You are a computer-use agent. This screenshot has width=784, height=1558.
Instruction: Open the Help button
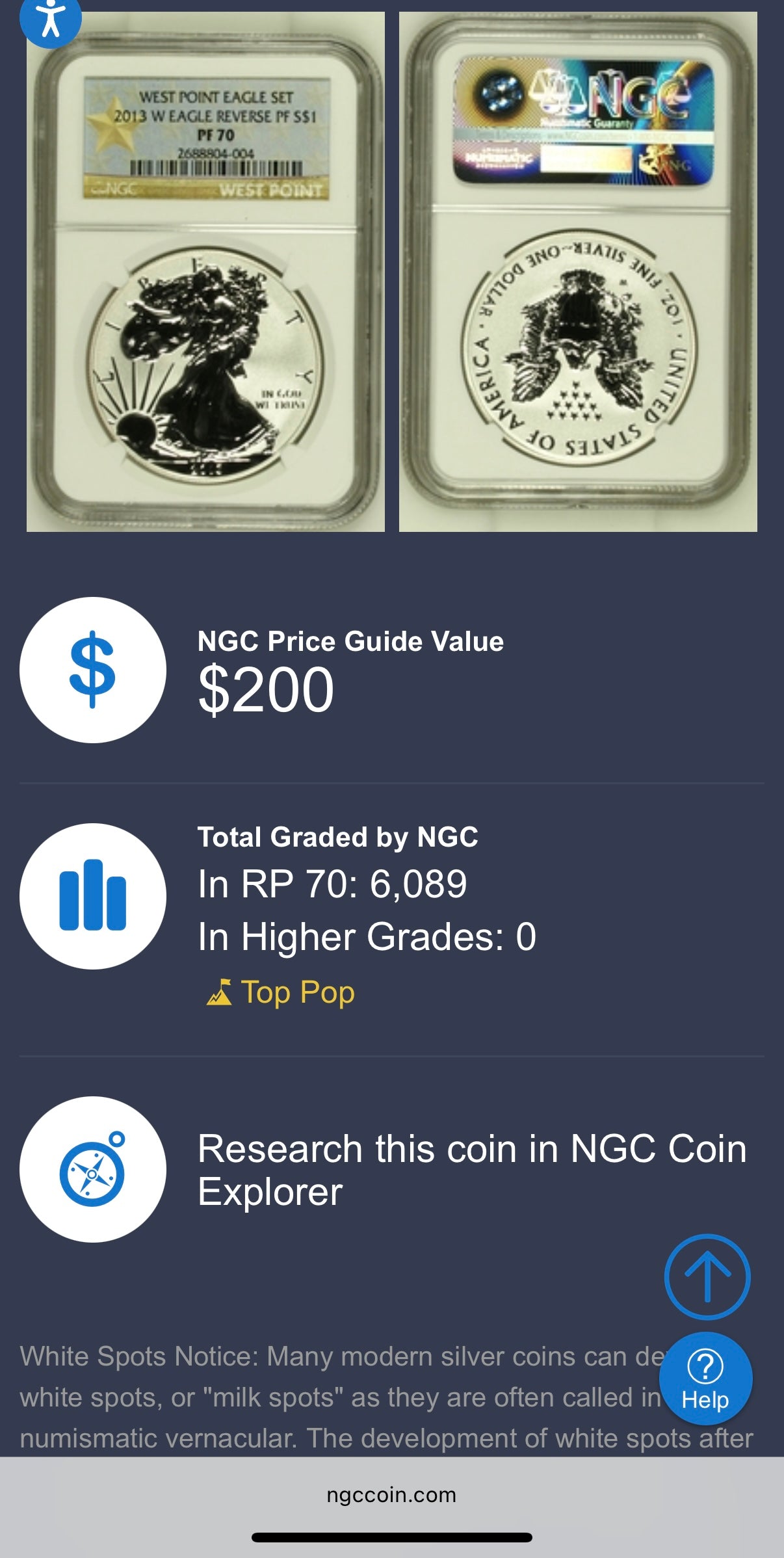click(x=705, y=1377)
